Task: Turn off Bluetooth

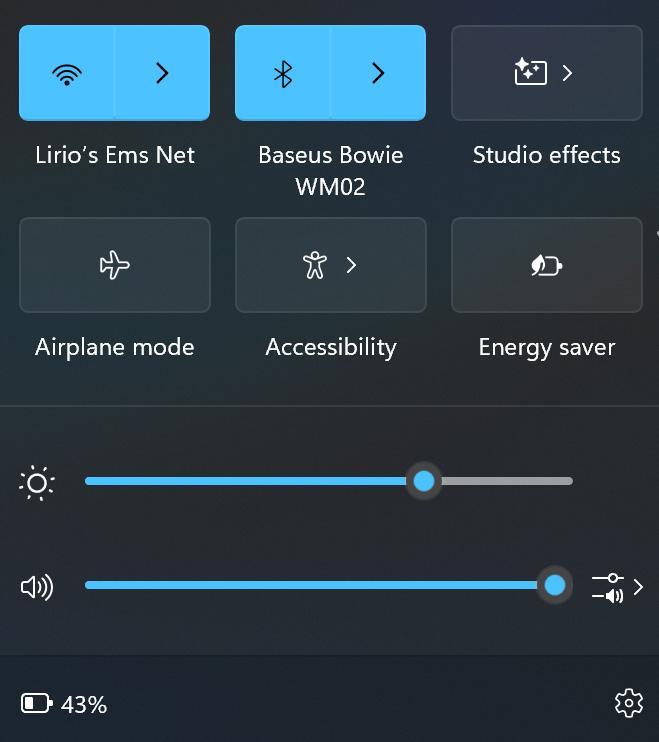Action: coord(283,73)
